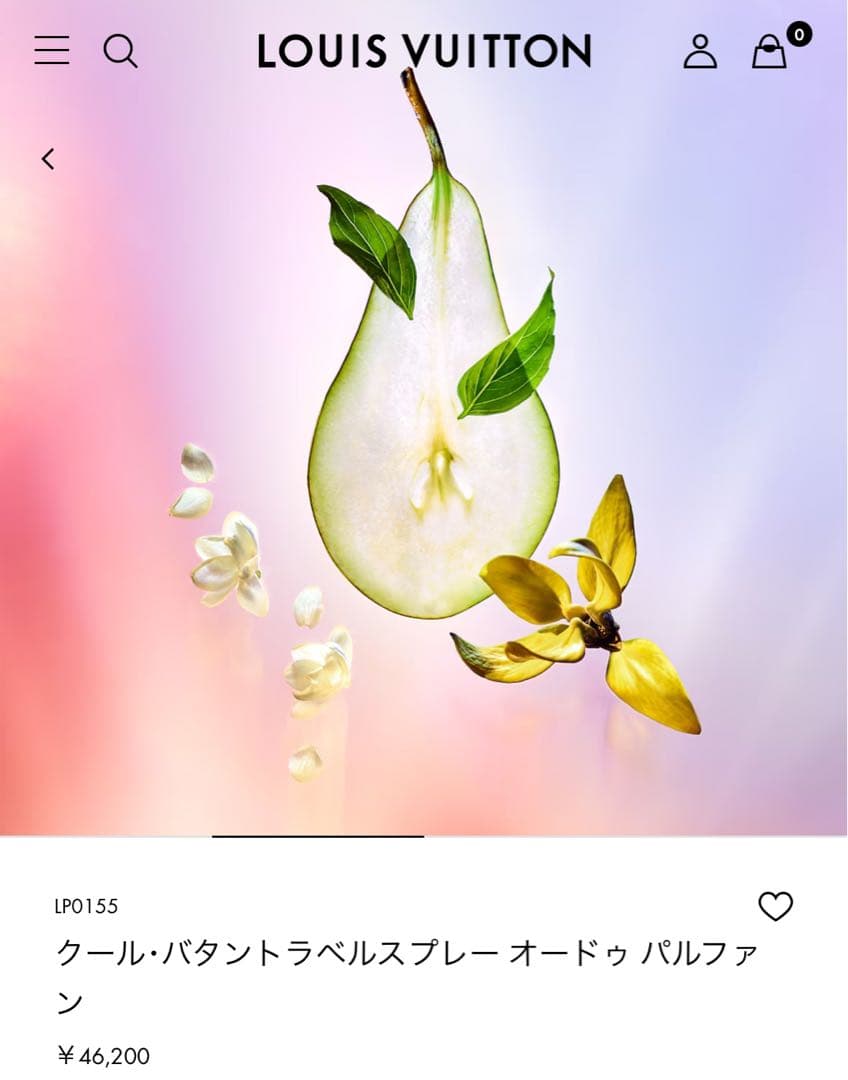Navigate back with the left chevron arrow
The height and width of the screenshot is (1080, 848).
point(47,159)
